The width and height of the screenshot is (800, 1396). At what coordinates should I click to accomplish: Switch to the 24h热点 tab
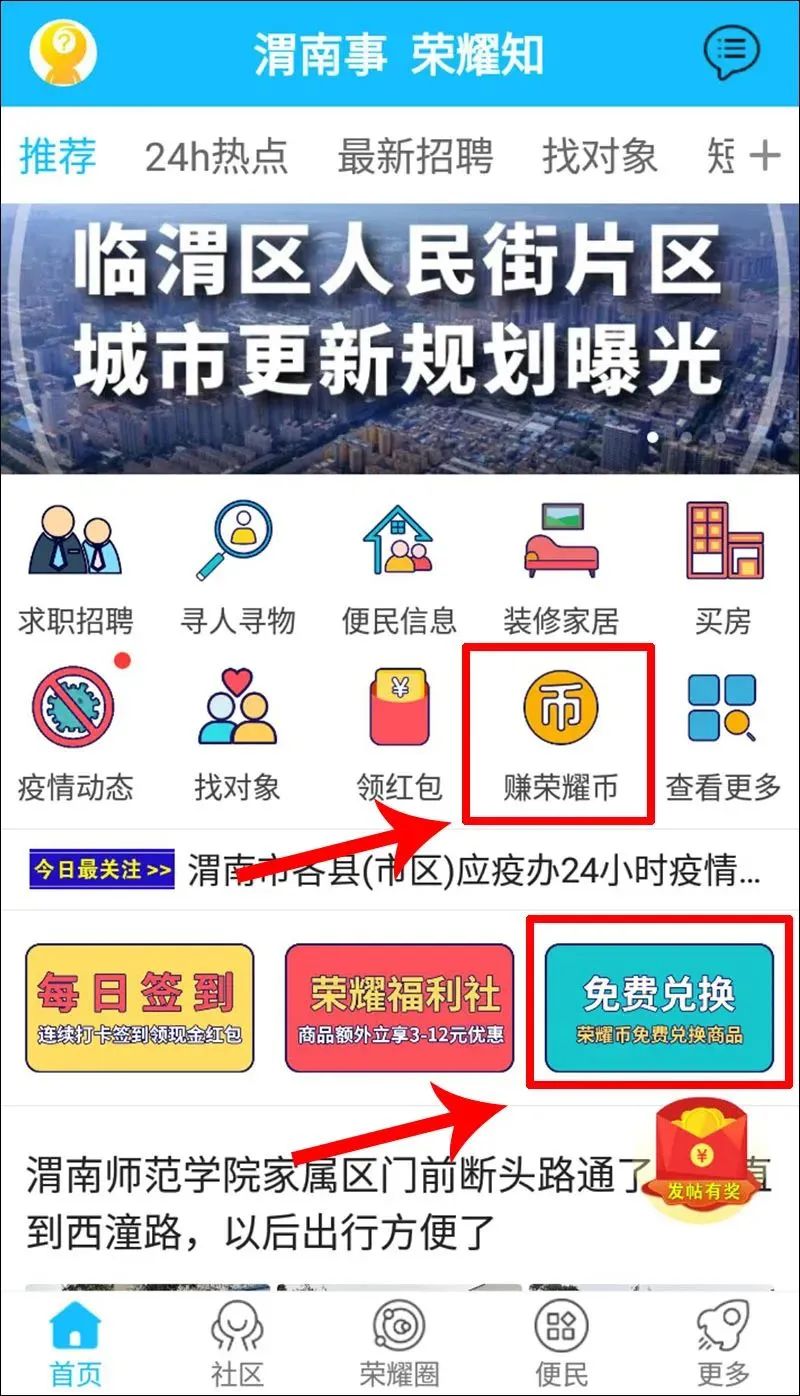[216, 156]
